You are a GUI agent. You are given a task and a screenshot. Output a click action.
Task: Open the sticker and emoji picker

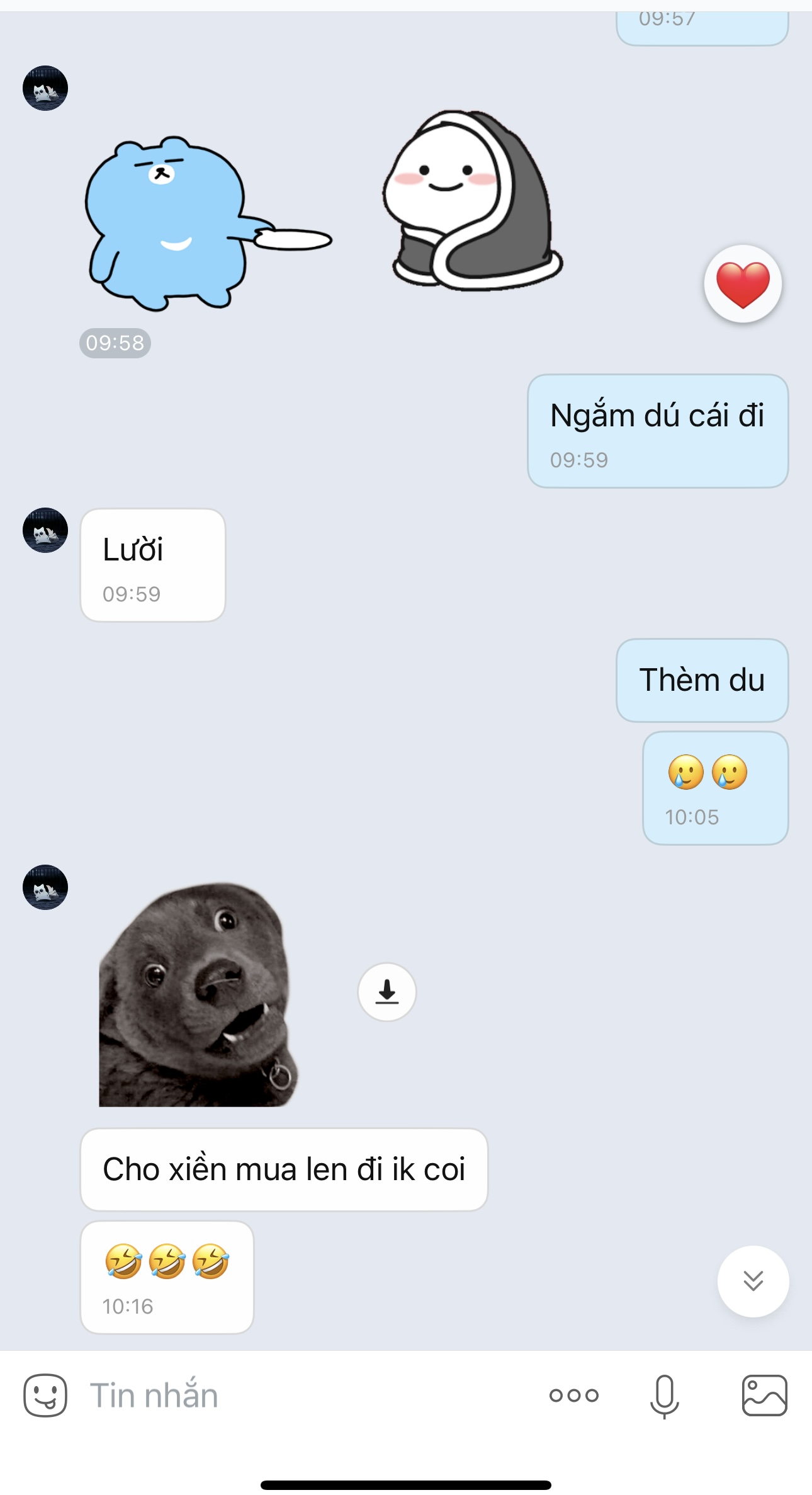pos(45,1395)
